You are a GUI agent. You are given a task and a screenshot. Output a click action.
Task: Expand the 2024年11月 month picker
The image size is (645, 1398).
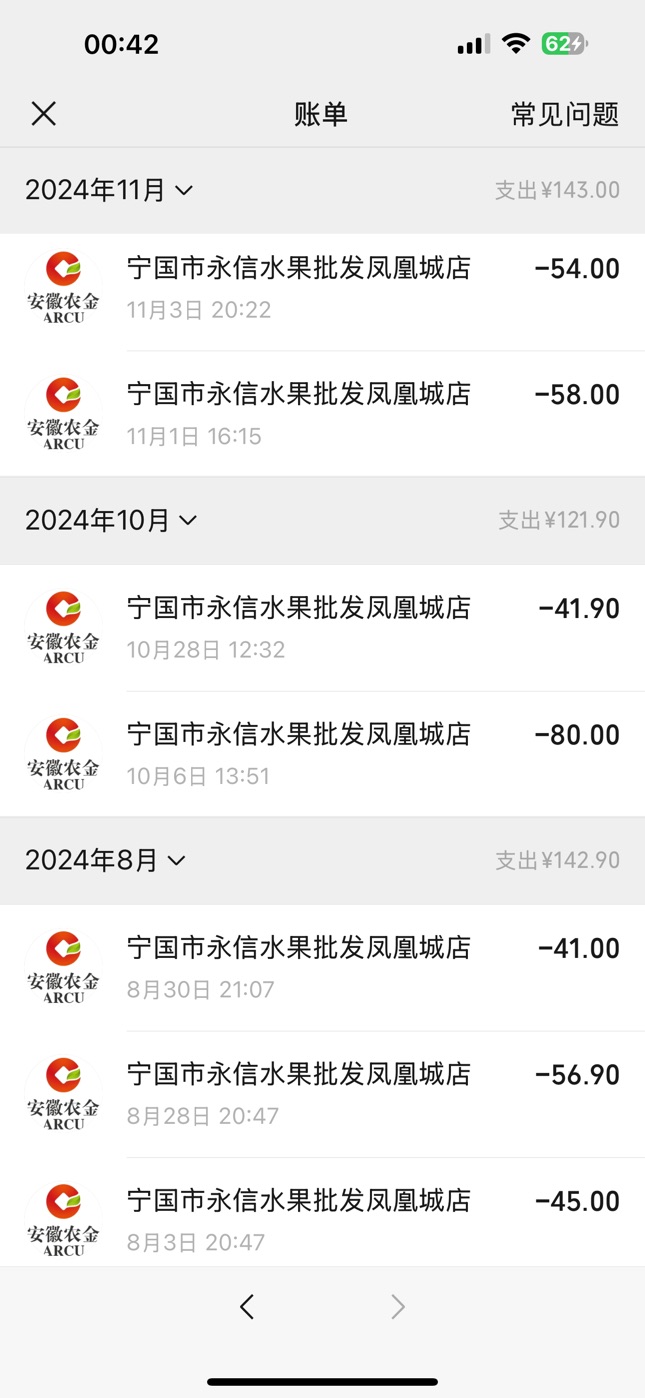(109, 190)
